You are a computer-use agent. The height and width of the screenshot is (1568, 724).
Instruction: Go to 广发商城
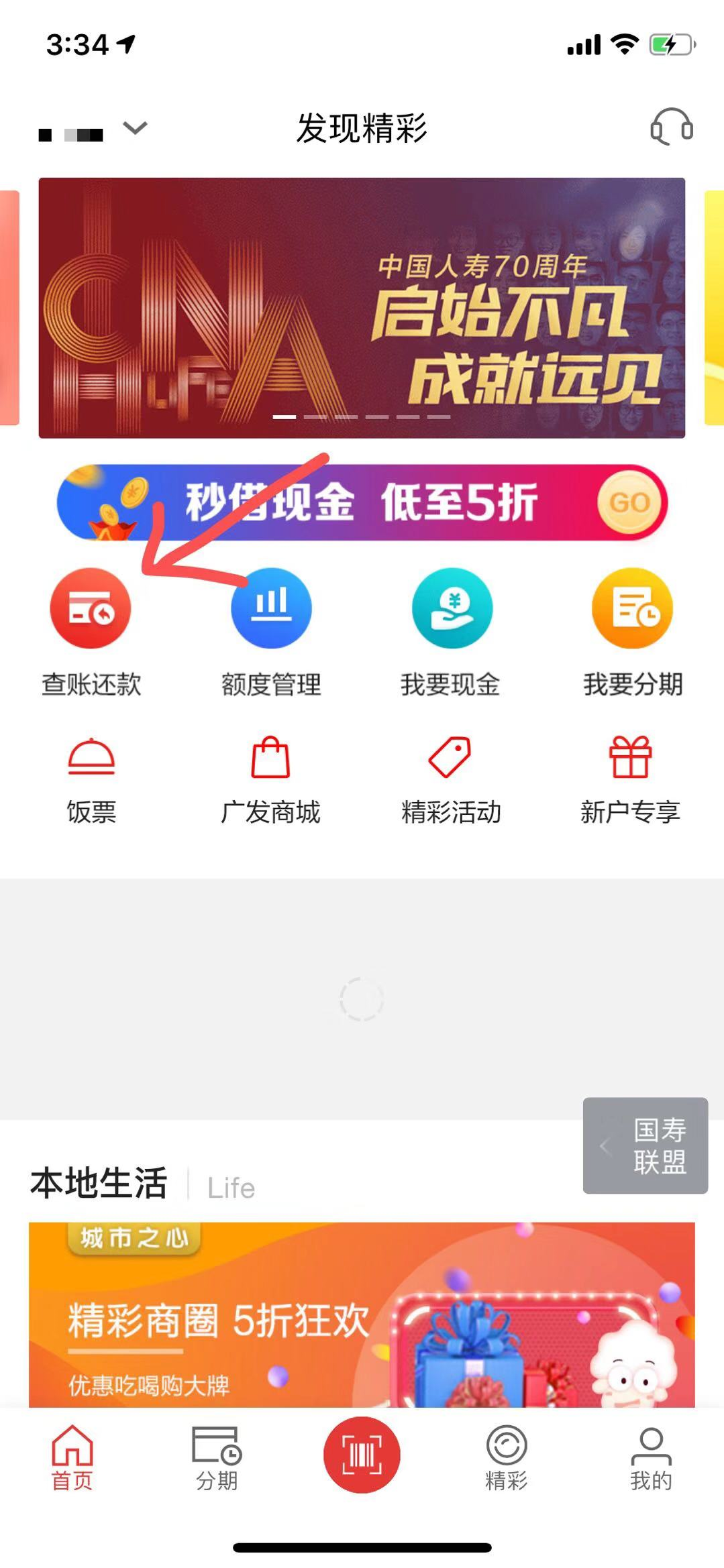click(x=270, y=781)
